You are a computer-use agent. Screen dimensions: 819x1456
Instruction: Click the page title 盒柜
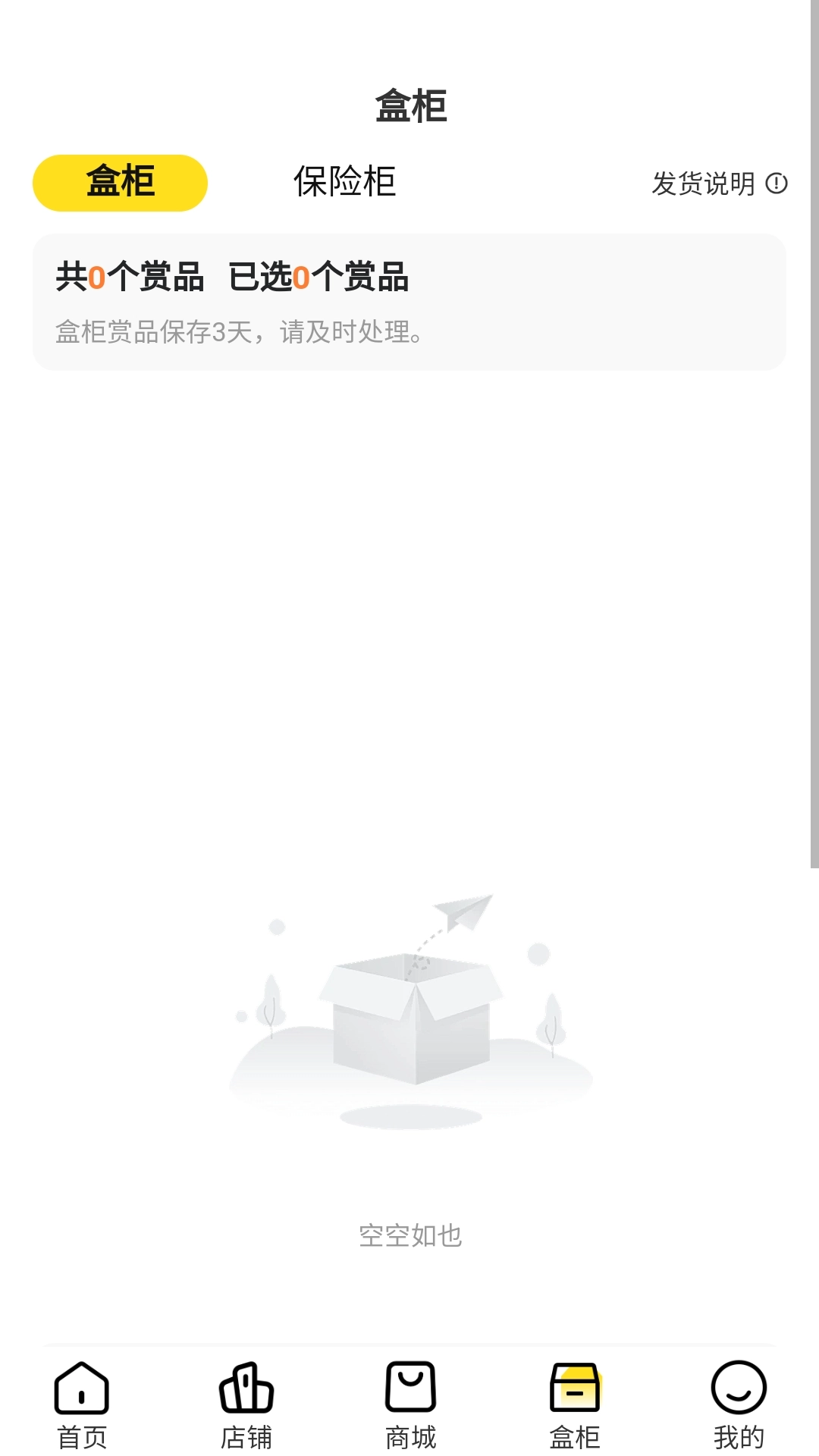click(409, 106)
